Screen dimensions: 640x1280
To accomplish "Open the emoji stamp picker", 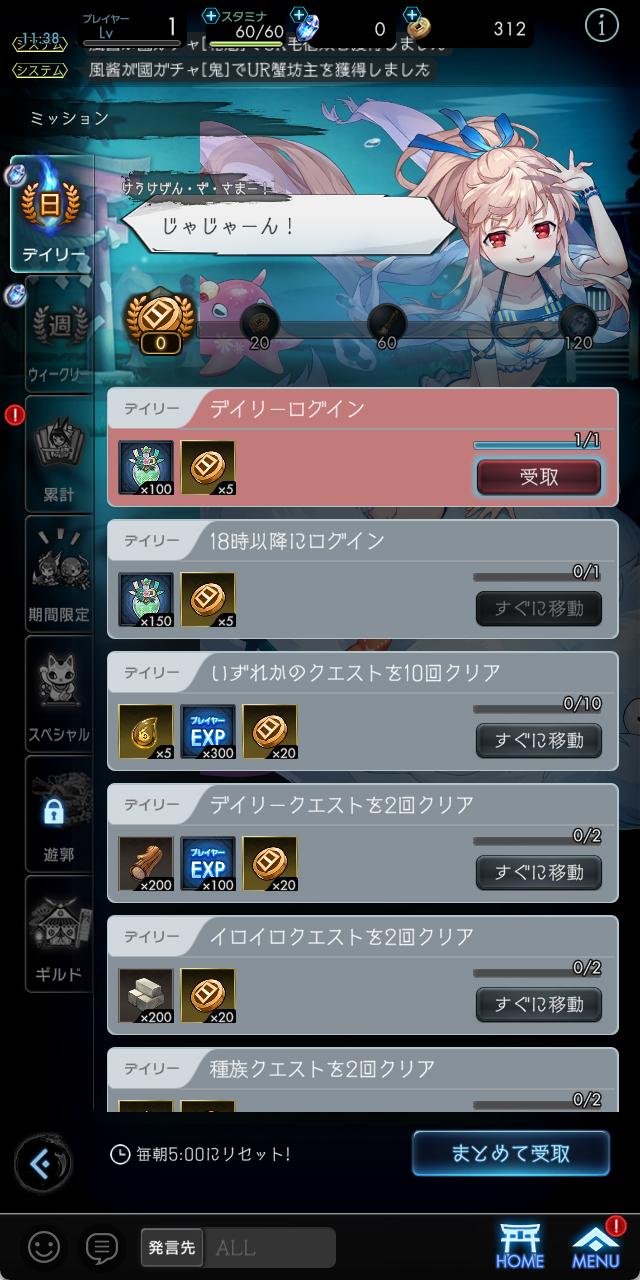I will tap(43, 1247).
